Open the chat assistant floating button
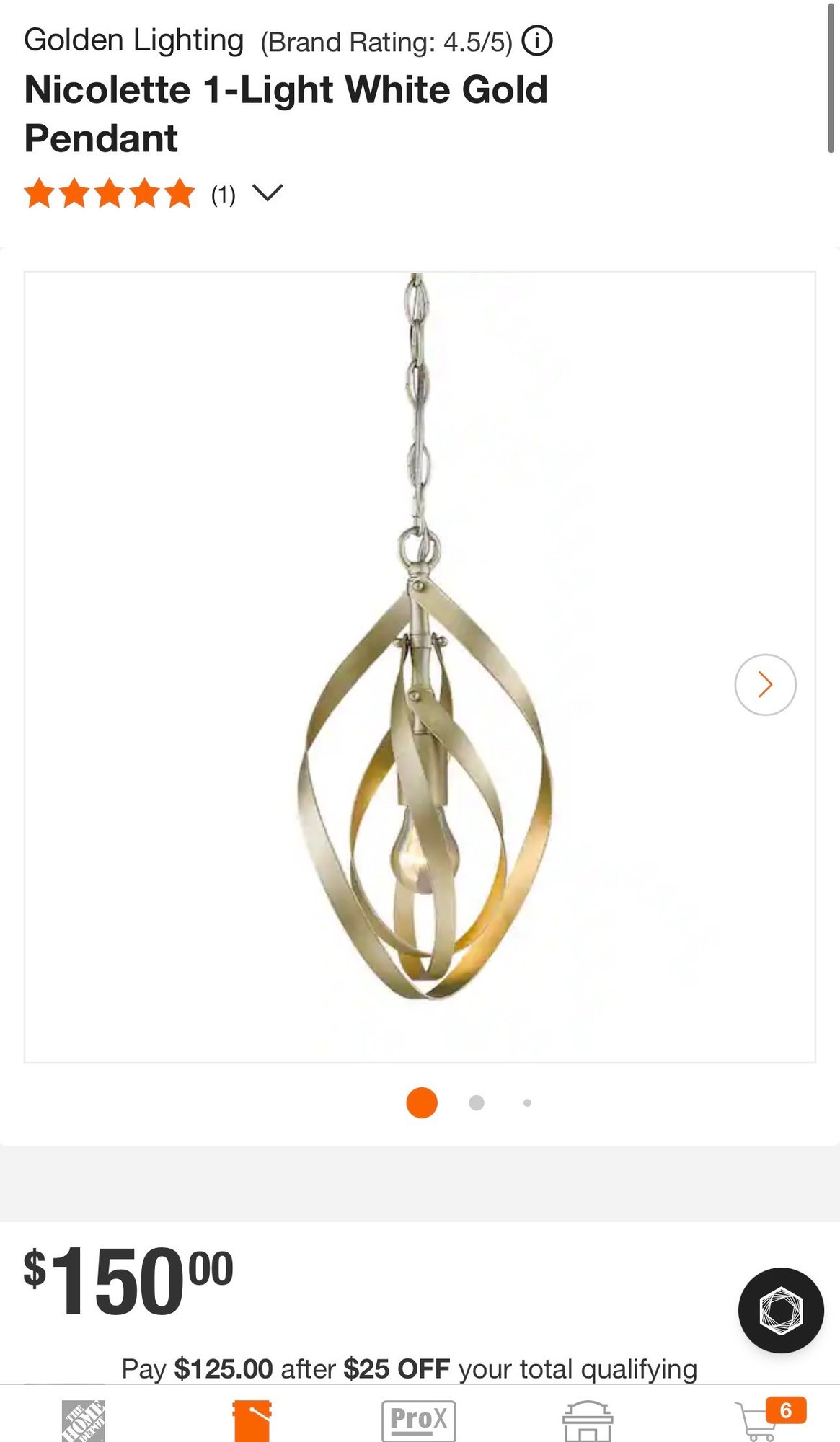840x1442 pixels. tap(781, 1310)
